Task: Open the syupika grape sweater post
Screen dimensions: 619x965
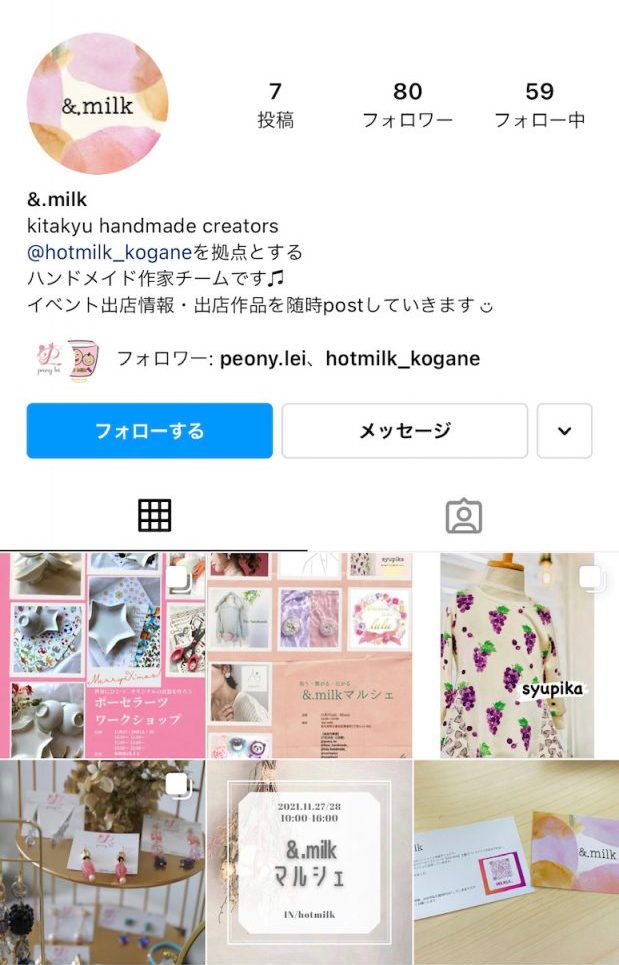Action: [x=516, y=655]
